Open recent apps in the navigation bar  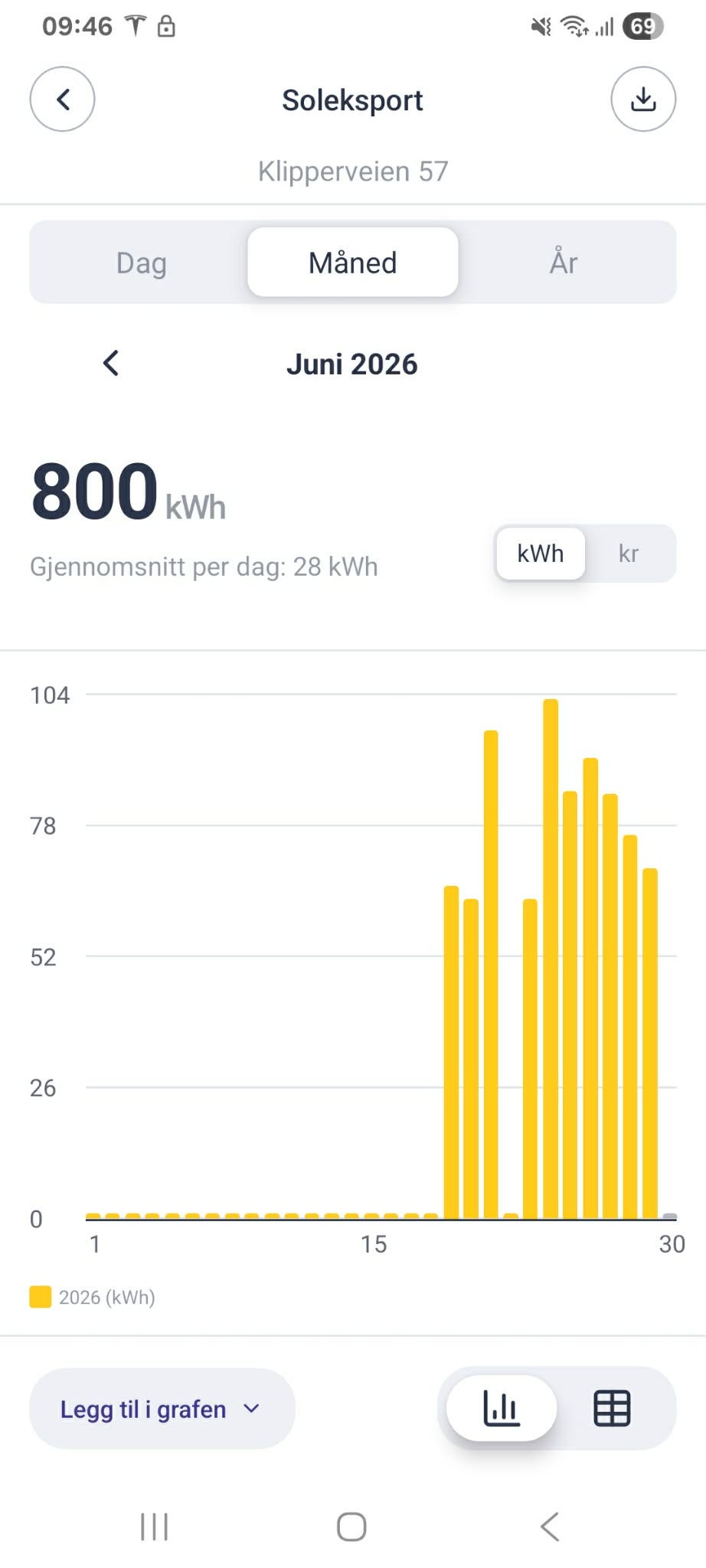point(155,1527)
